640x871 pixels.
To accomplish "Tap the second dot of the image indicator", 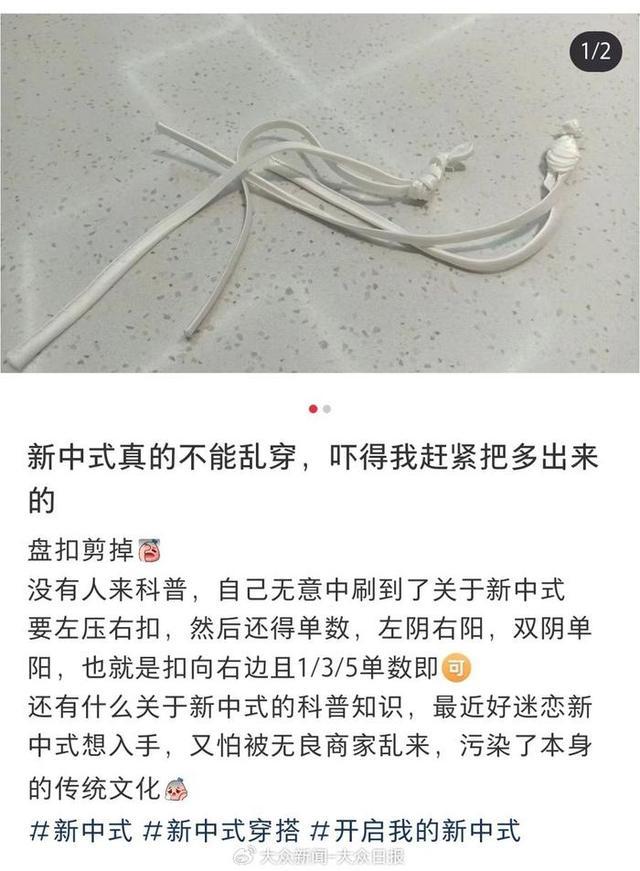I will 327,409.
